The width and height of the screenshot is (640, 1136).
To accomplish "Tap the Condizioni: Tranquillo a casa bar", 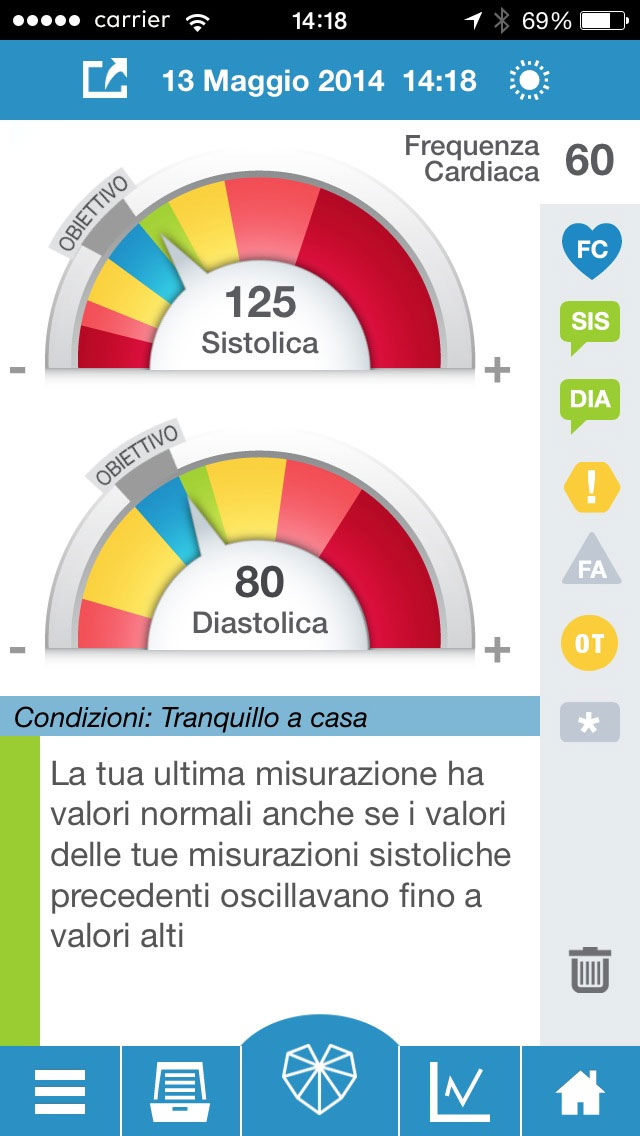I will tap(270, 717).
